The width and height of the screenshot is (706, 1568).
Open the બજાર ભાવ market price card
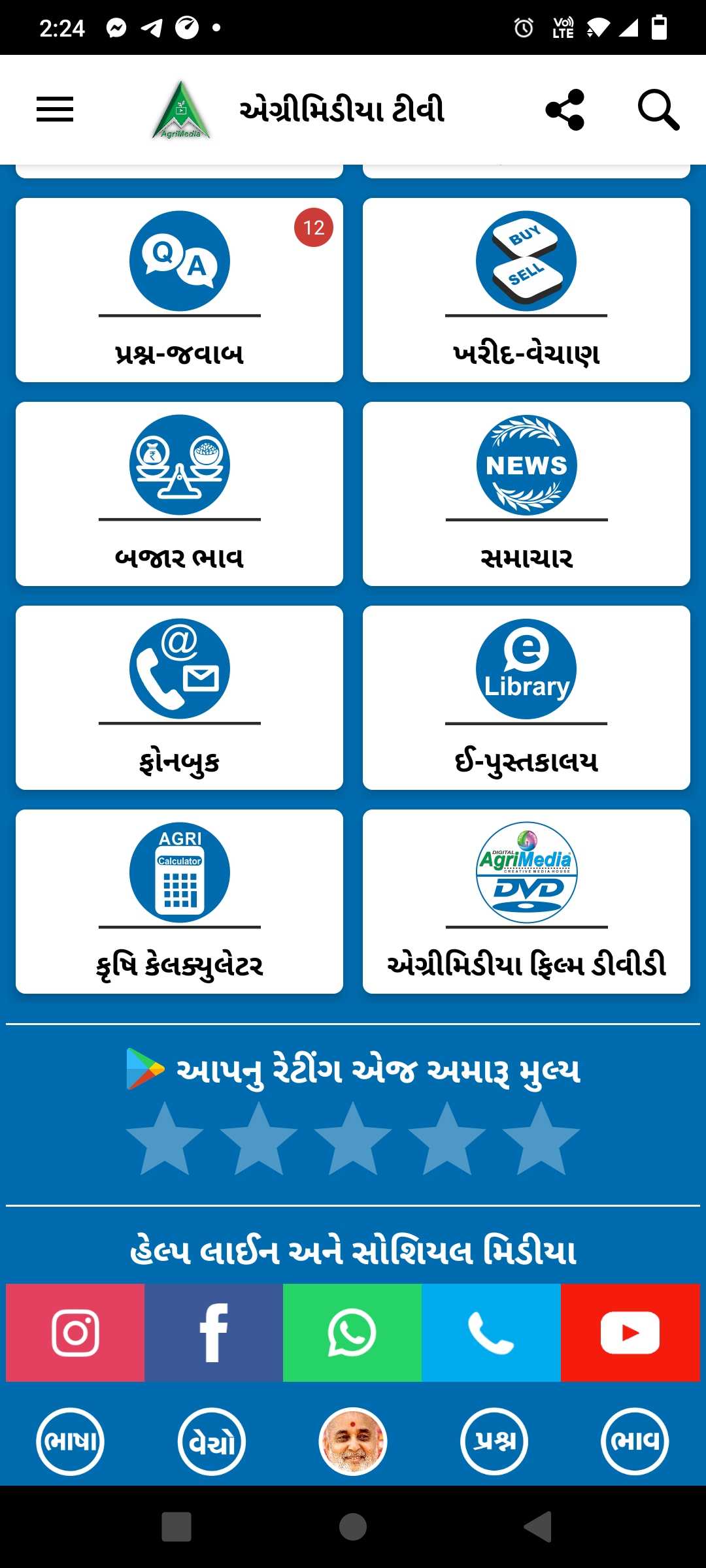pyautogui.click(x=179, y=494)
